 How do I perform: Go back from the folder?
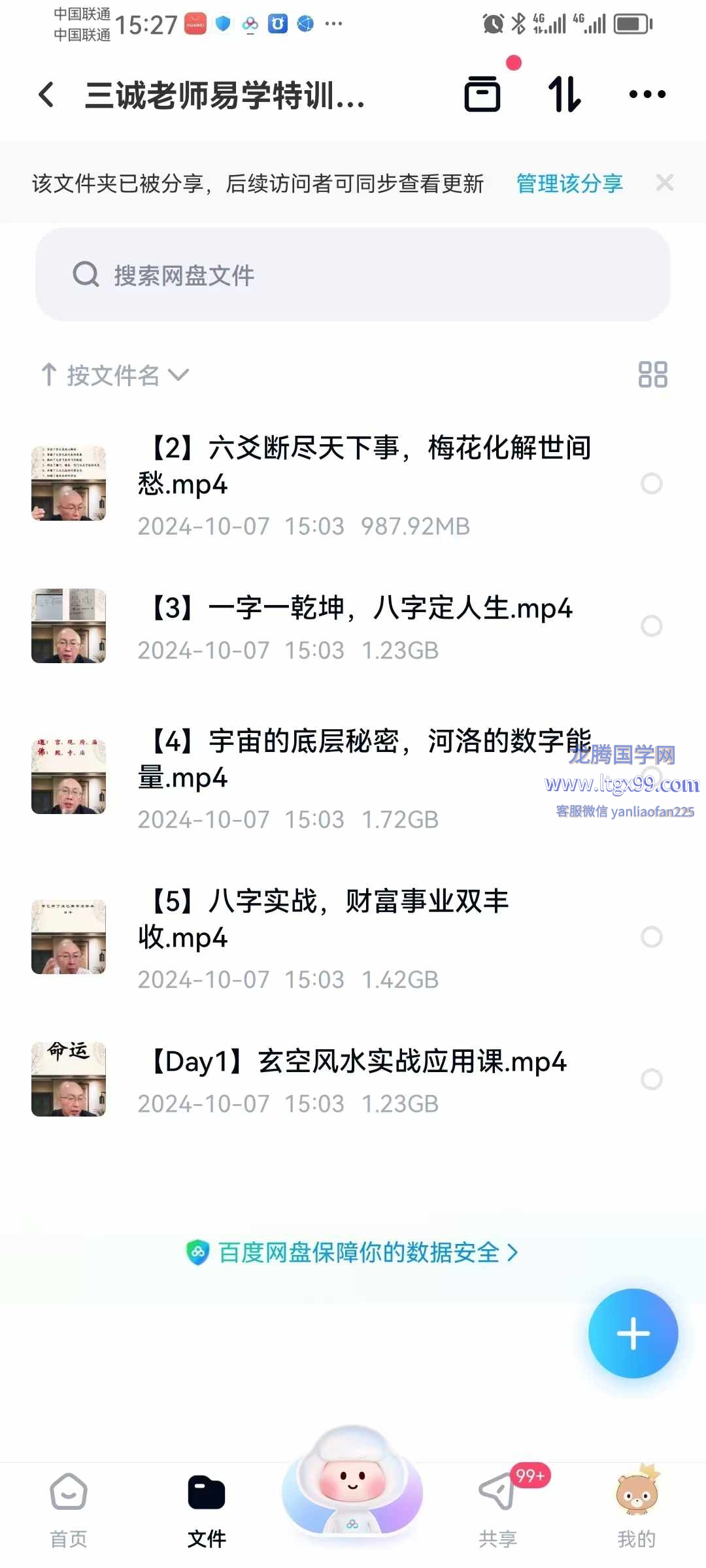[47, 95]
